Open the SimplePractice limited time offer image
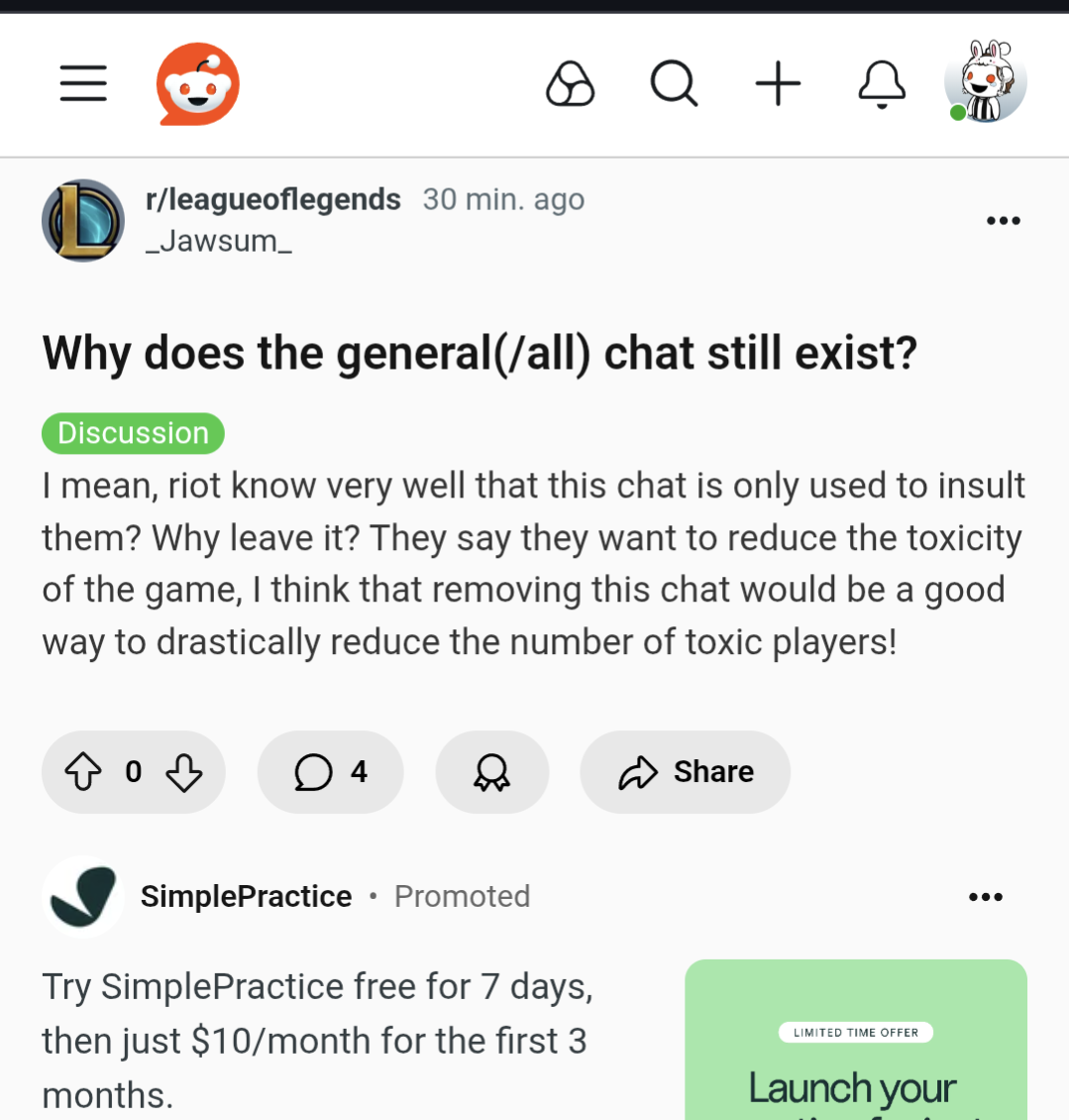The width and height of the screenshot is (1069, 1120). pos(855,1041)
